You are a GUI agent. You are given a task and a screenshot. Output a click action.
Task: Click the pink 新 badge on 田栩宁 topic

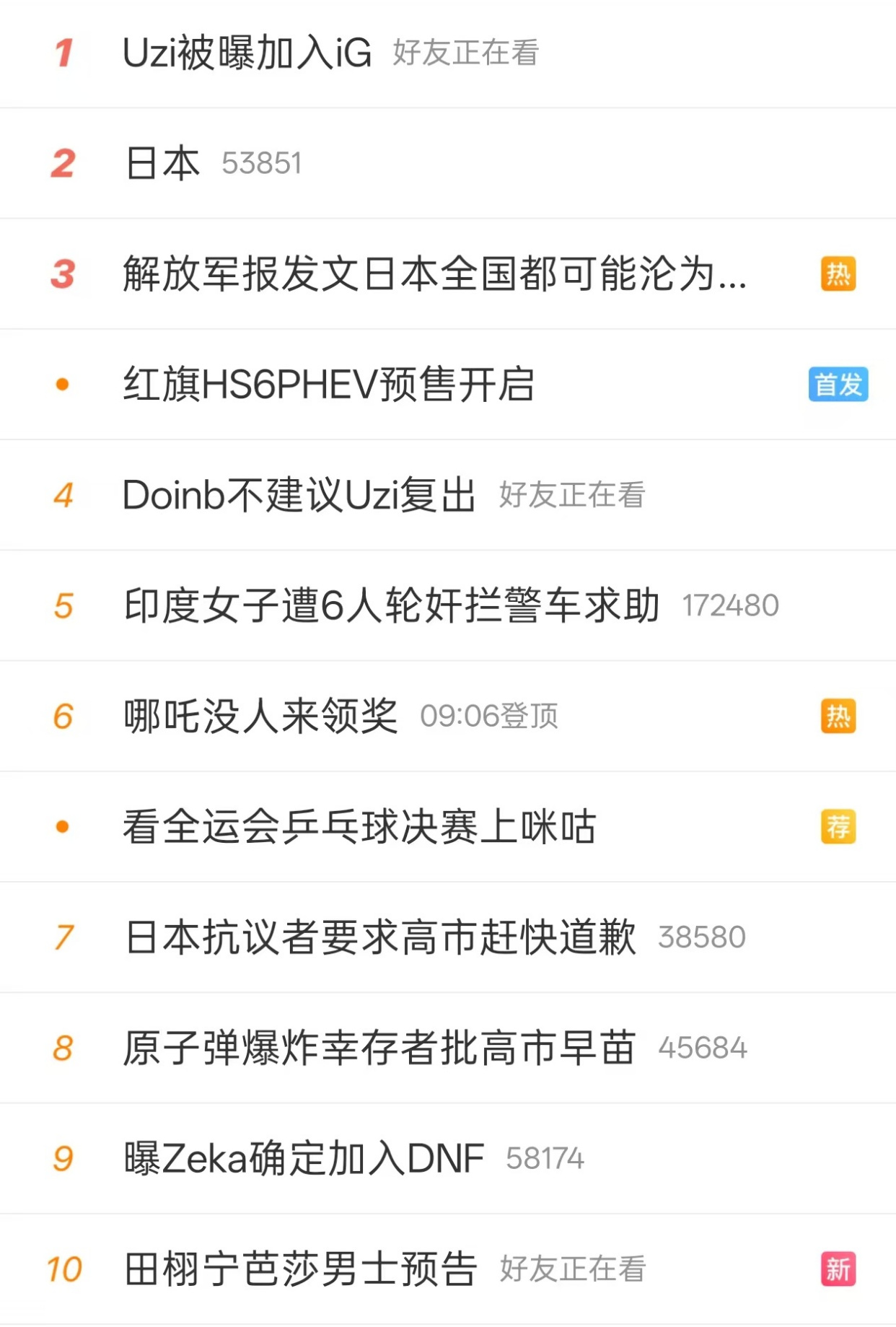(x=838, y=1268)
